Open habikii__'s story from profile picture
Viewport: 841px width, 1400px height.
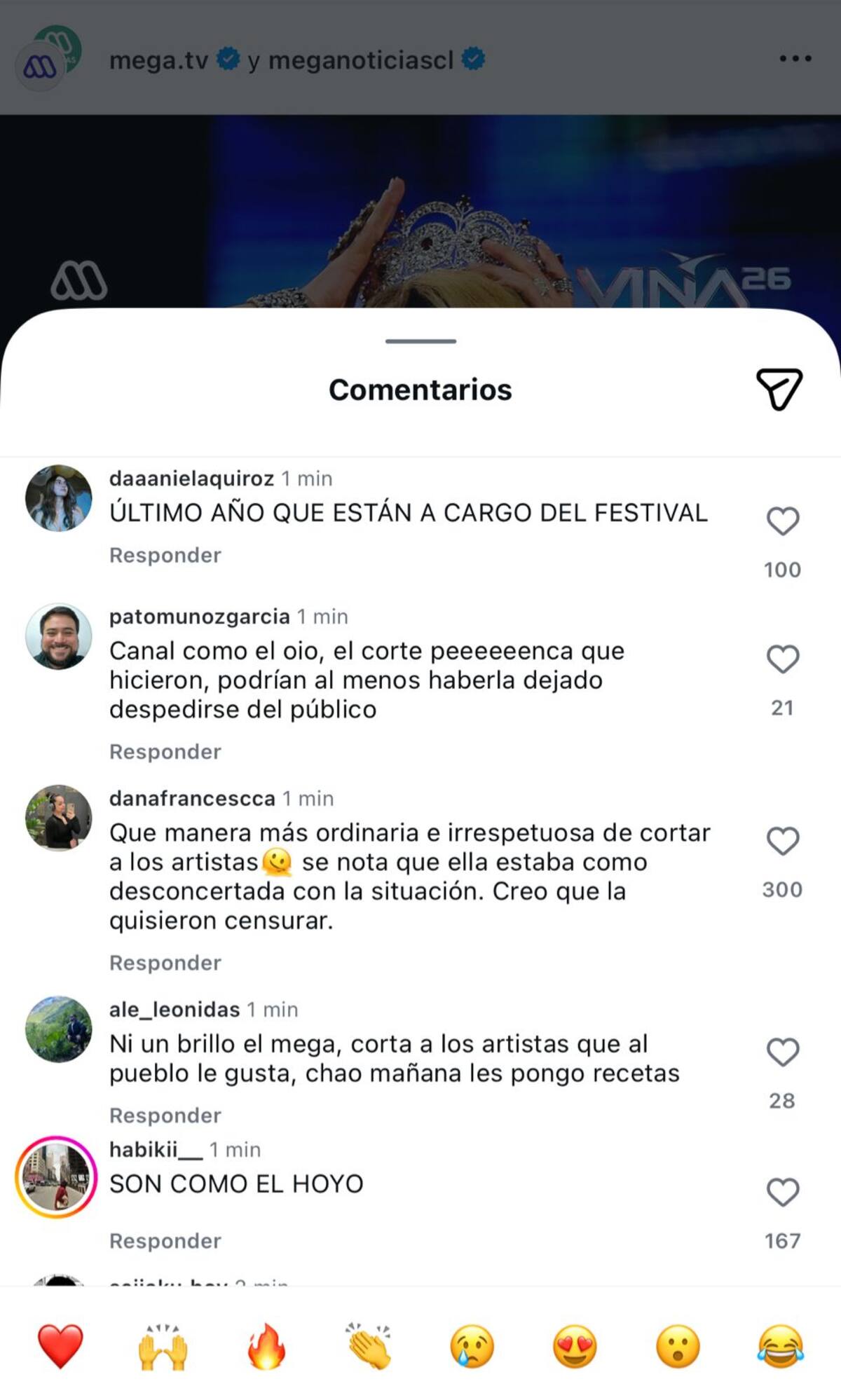pyautogui.click(x=57, y=1177)
